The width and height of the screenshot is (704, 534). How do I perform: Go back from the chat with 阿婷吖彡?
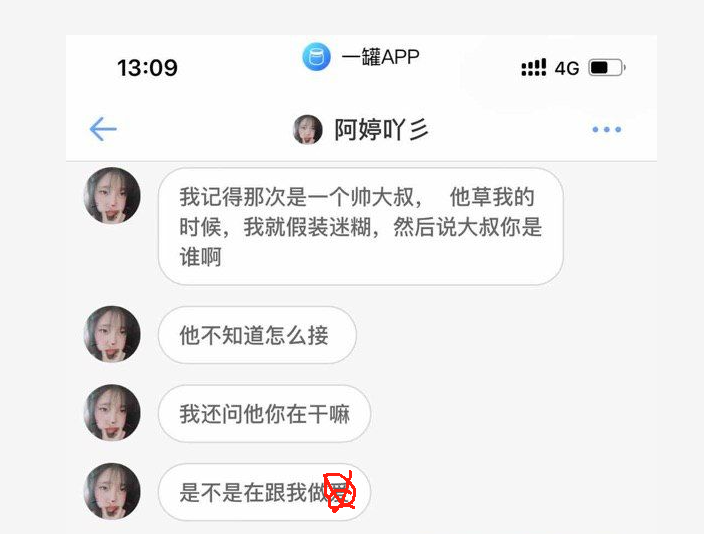click(103, 129)
